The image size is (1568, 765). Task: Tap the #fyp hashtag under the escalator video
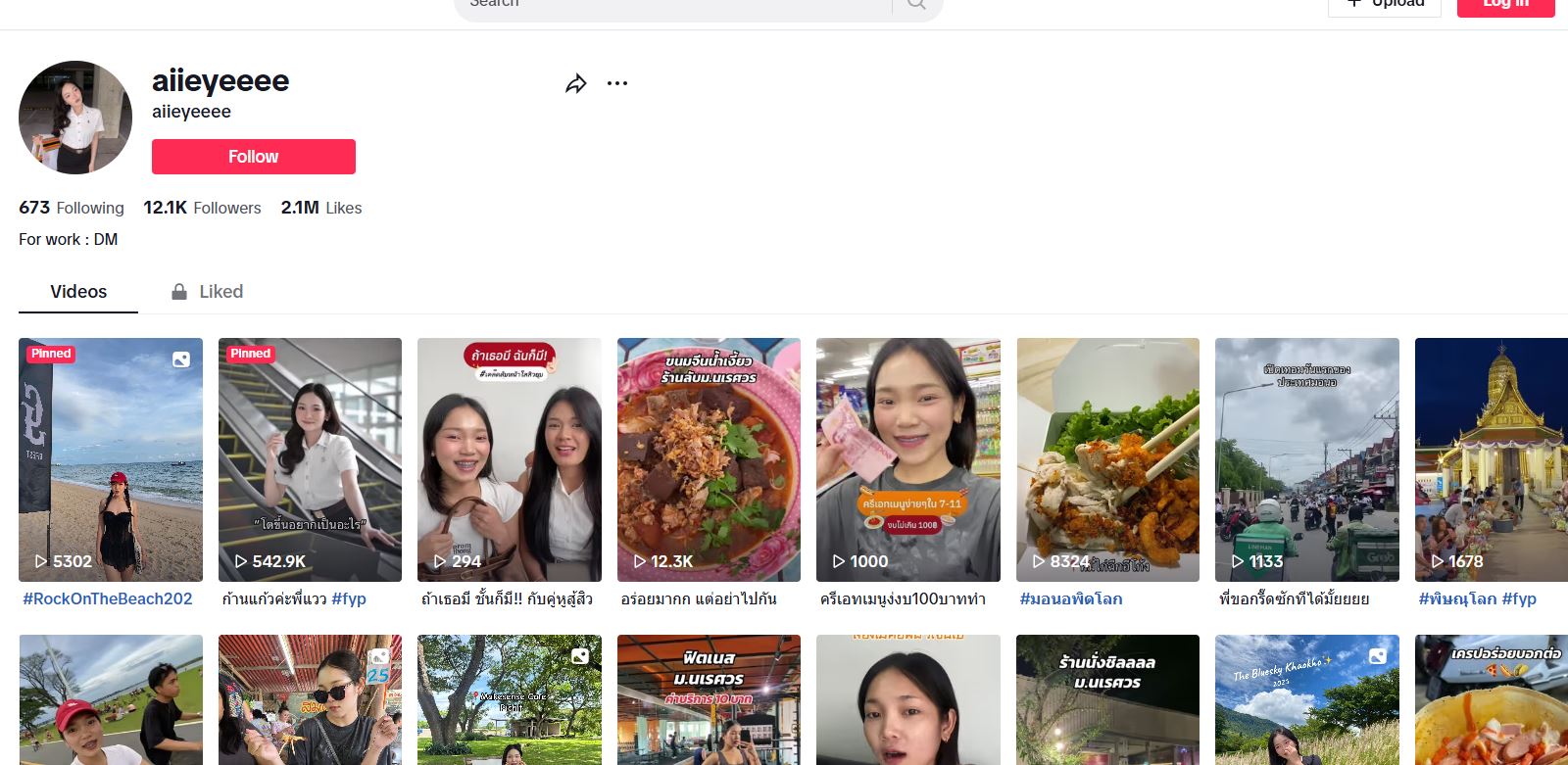349,598
